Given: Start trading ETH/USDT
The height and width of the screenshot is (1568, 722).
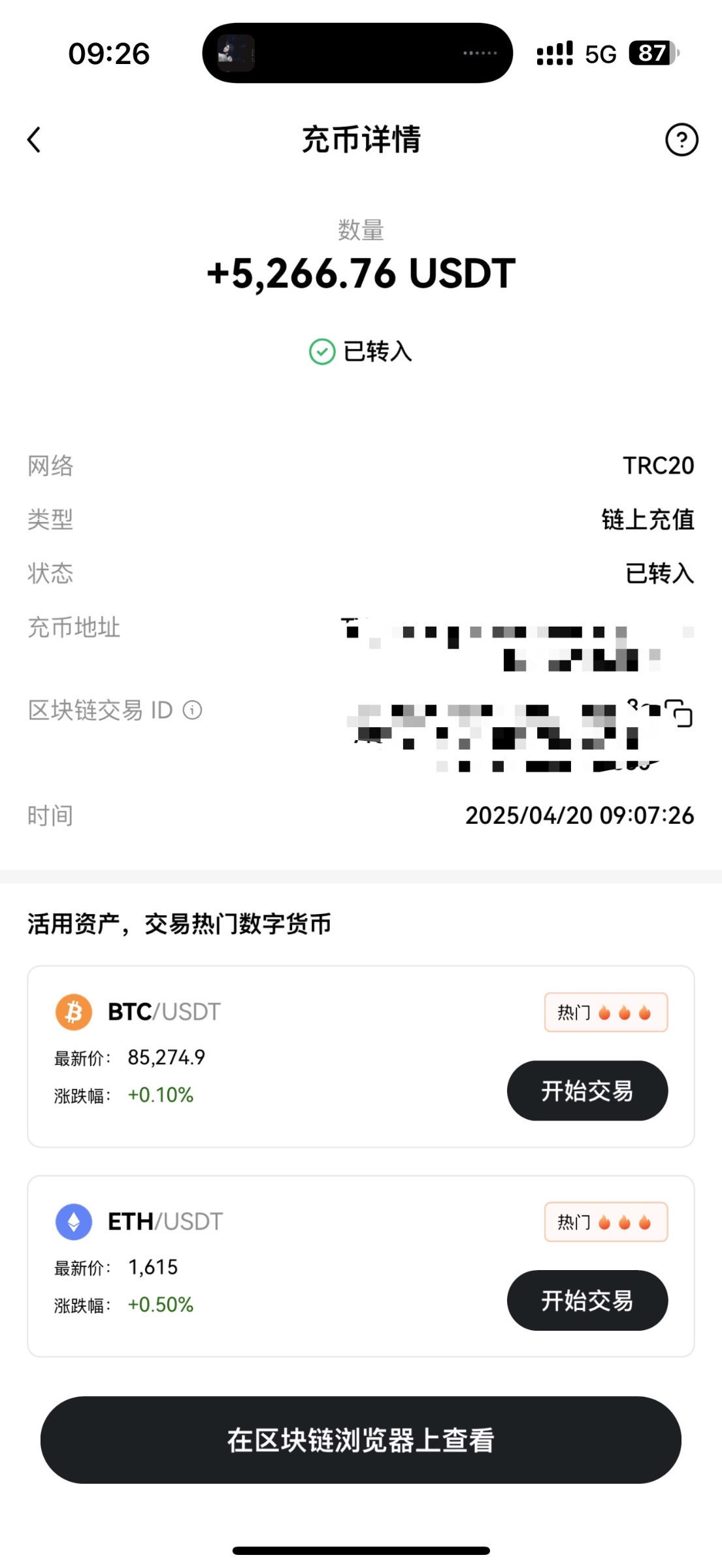Looking at the screenshot, I should [587, 1300].
